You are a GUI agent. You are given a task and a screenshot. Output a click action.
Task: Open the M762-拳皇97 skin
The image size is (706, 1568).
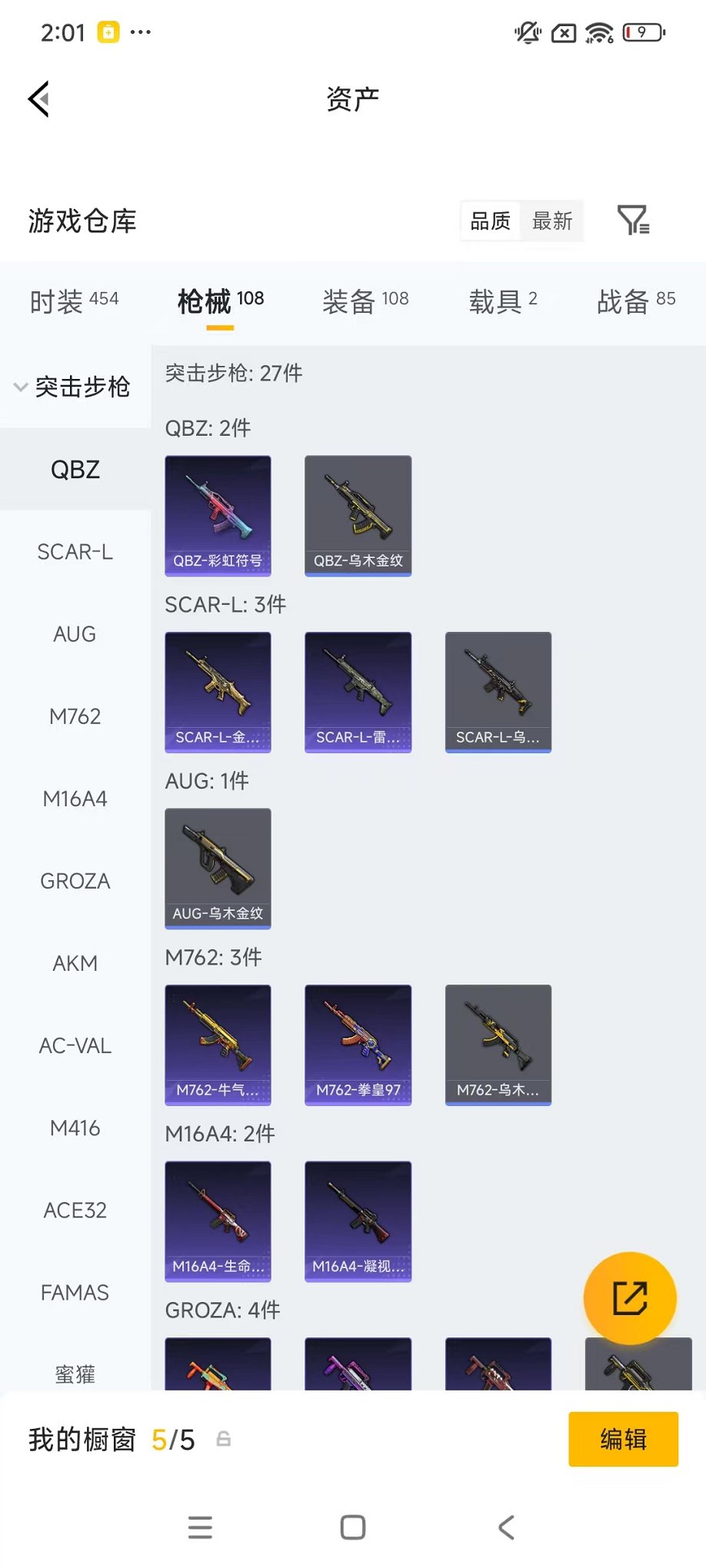358,1044
